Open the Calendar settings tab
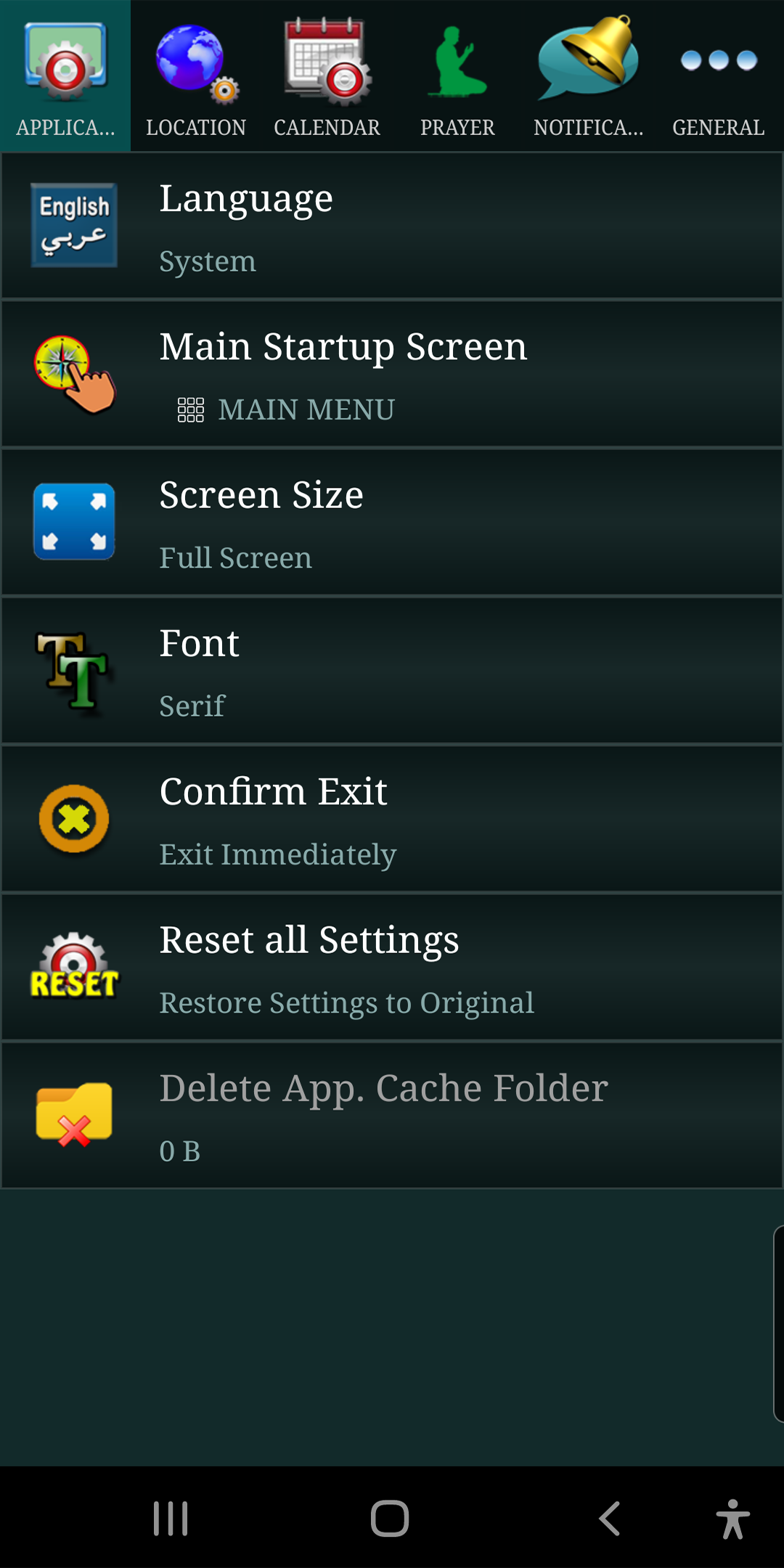This screenshot has width=784, height=1568. pos(327,75)
